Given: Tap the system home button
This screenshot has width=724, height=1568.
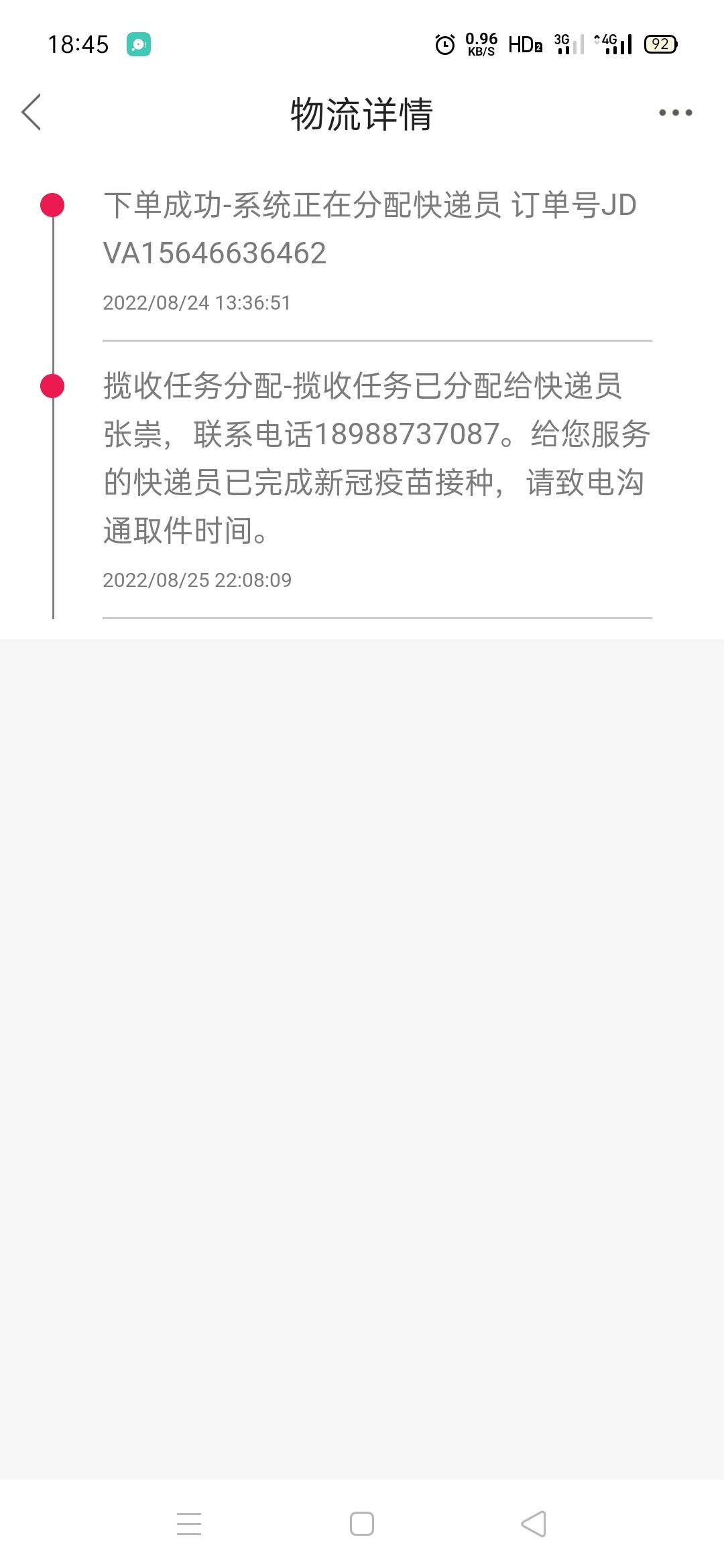Looking at the screenshot, I should click(362, 1524).
